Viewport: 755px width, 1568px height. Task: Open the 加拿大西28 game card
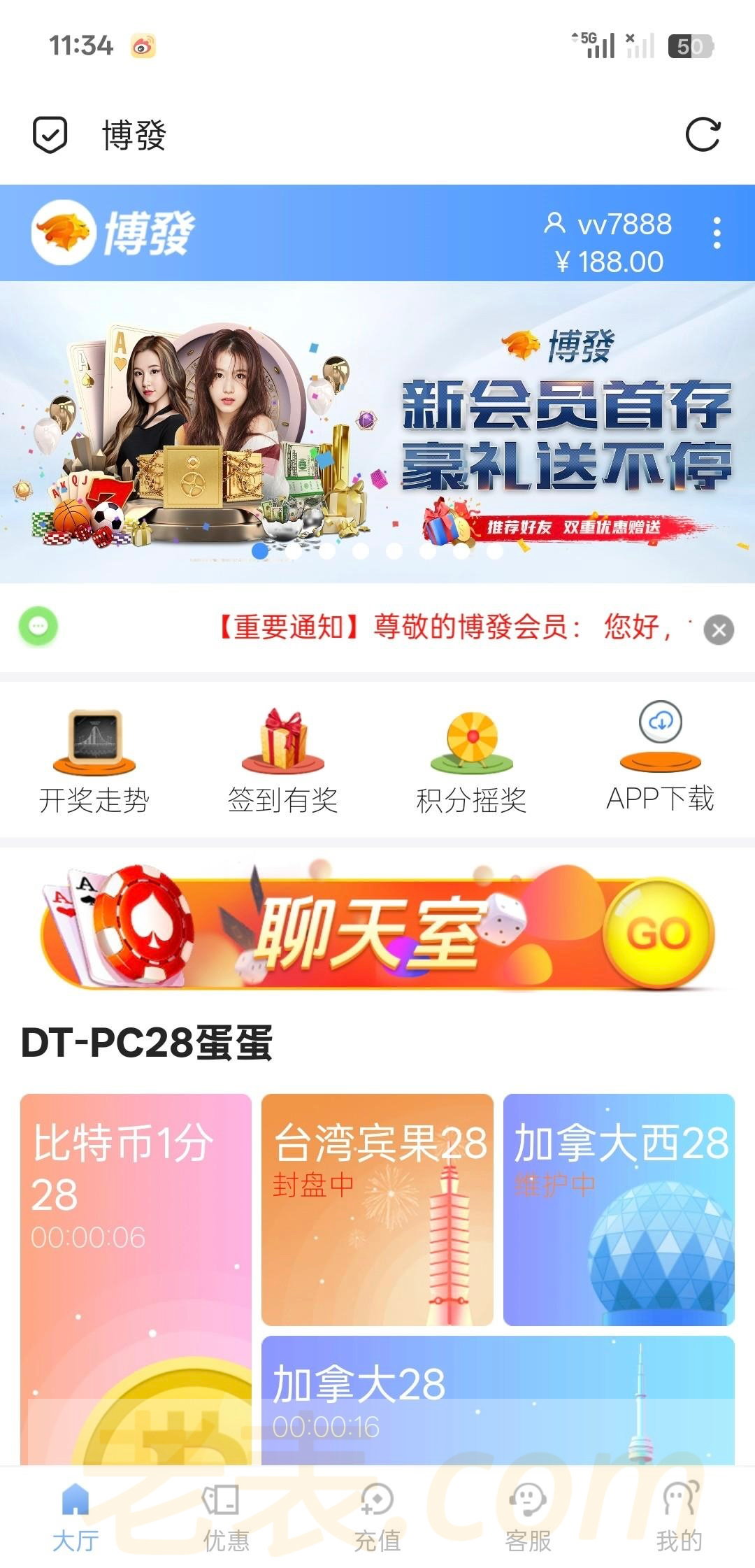click(x=619, y=1210)
